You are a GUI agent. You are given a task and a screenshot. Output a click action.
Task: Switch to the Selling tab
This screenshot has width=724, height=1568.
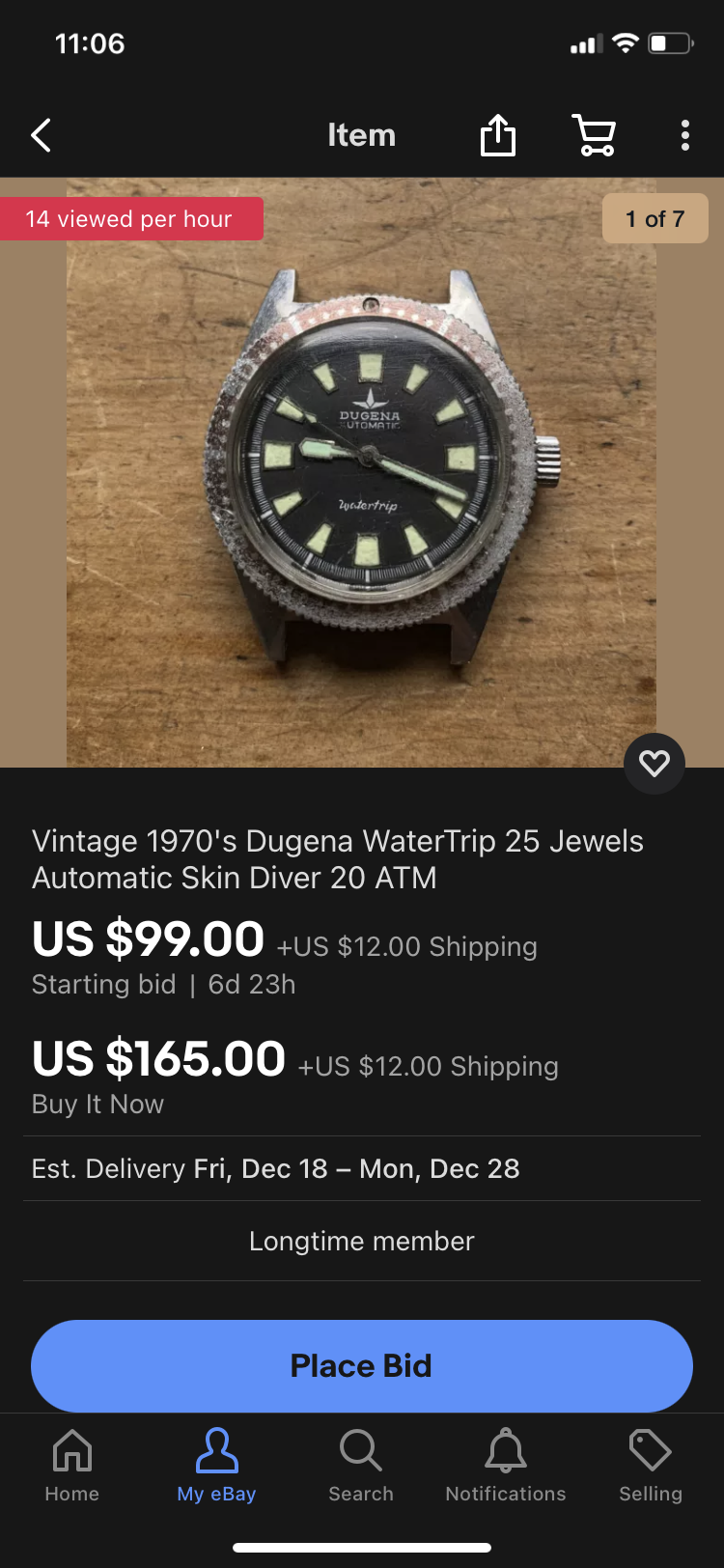(x=651, y=1465)
